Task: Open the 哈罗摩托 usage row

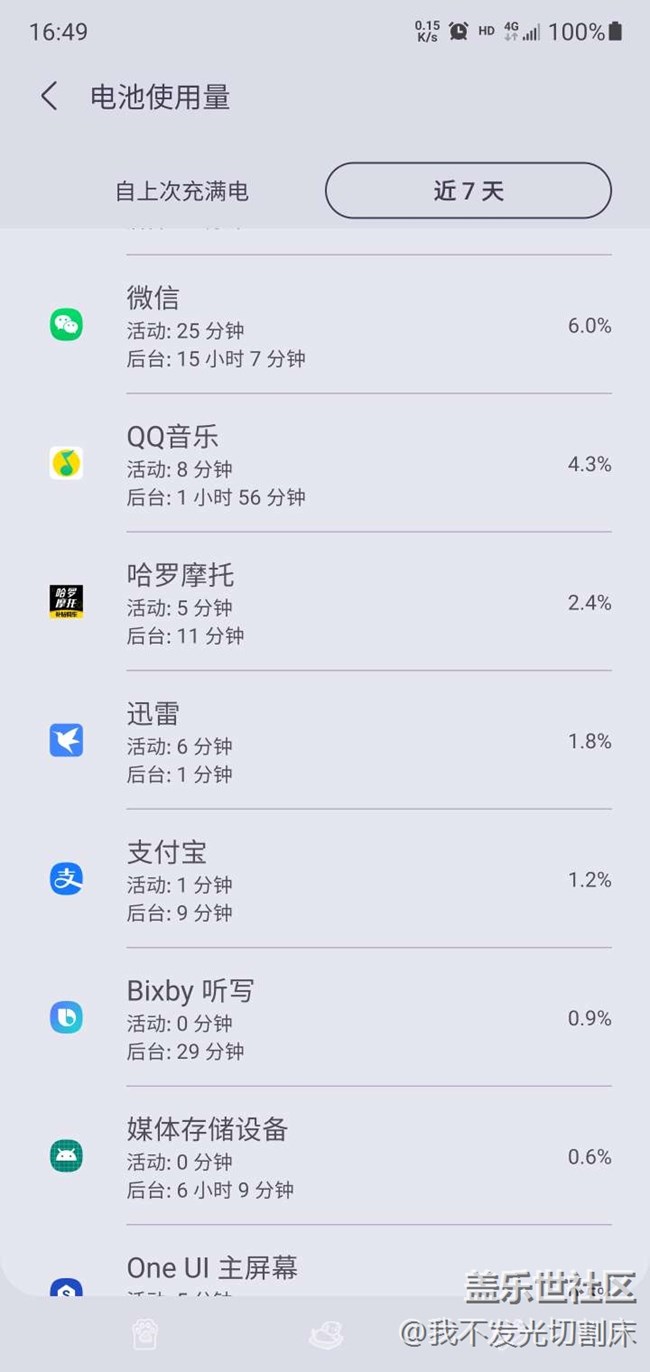Action: pos(330,603)
